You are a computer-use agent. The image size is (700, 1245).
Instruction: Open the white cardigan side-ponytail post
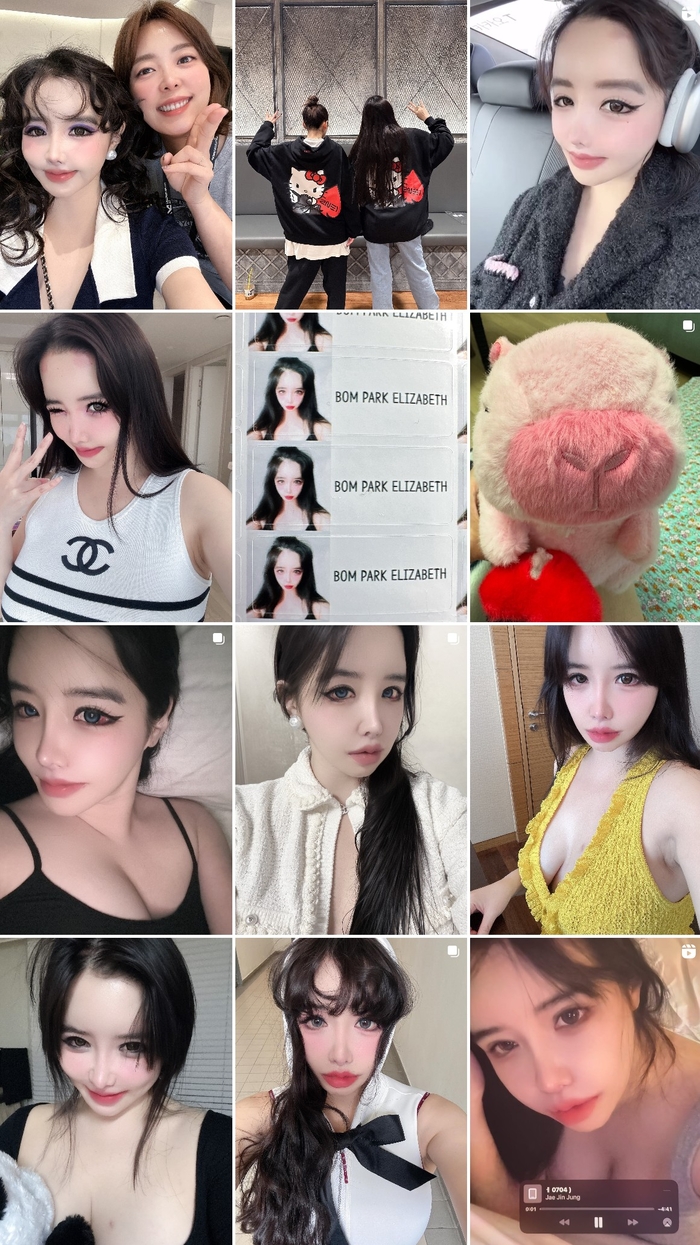pos(351,779)
